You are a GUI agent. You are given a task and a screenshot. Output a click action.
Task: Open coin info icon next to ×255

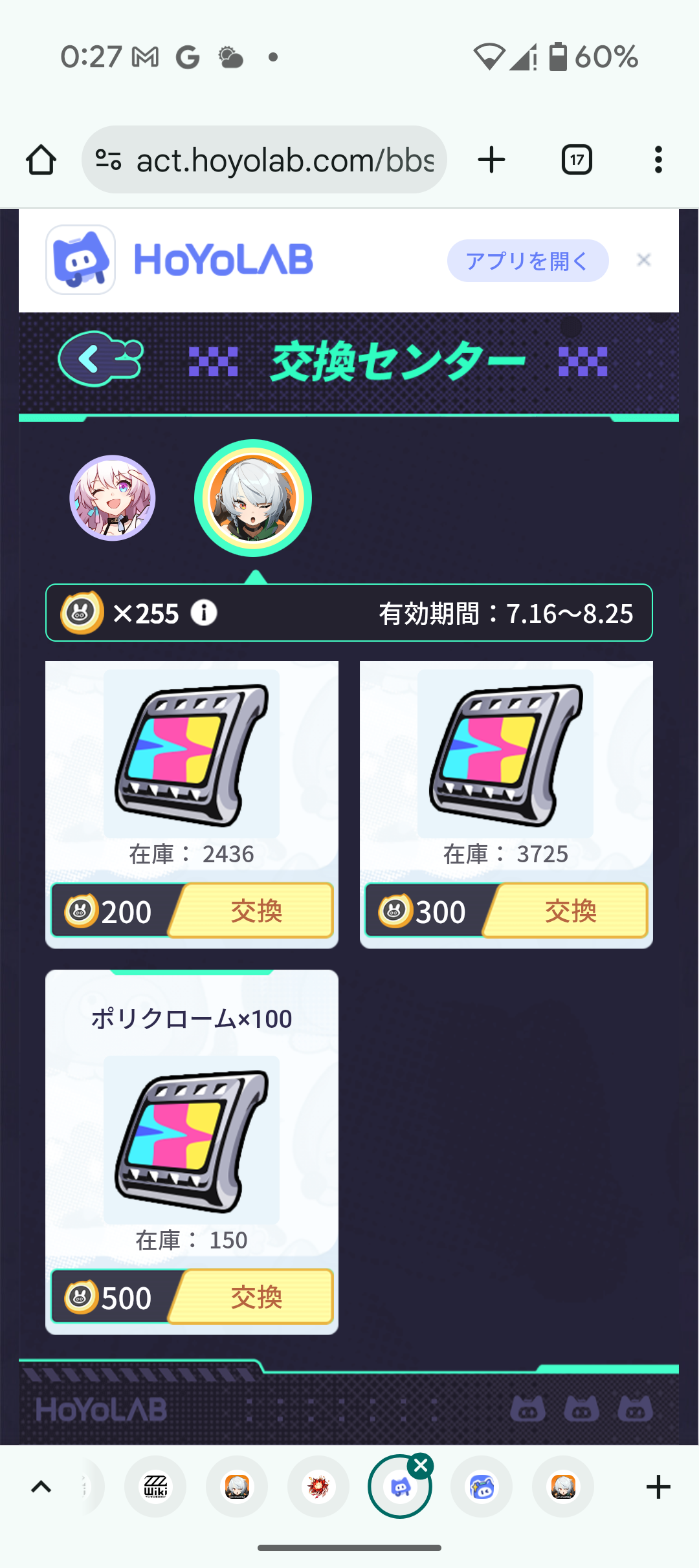204,613
